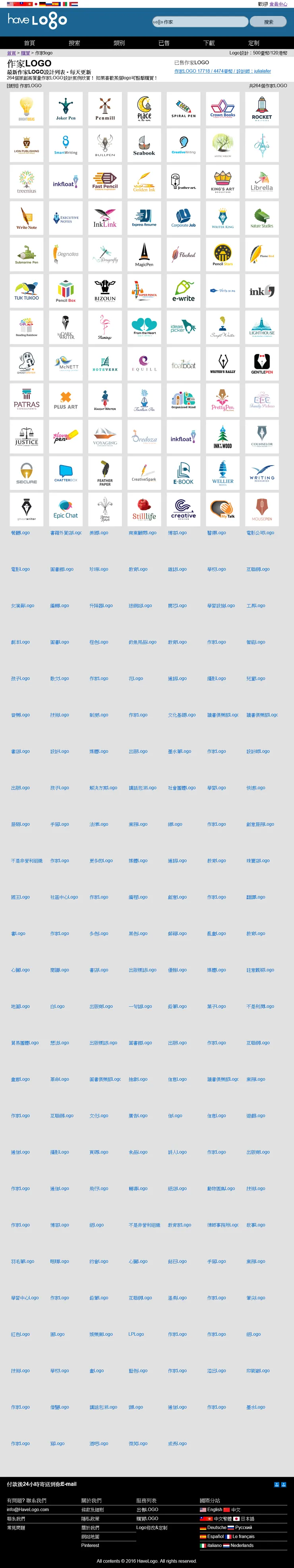Switch to the 類別 tab
Viewport: 294px width, 1568px height.
[x=119, y=43]
